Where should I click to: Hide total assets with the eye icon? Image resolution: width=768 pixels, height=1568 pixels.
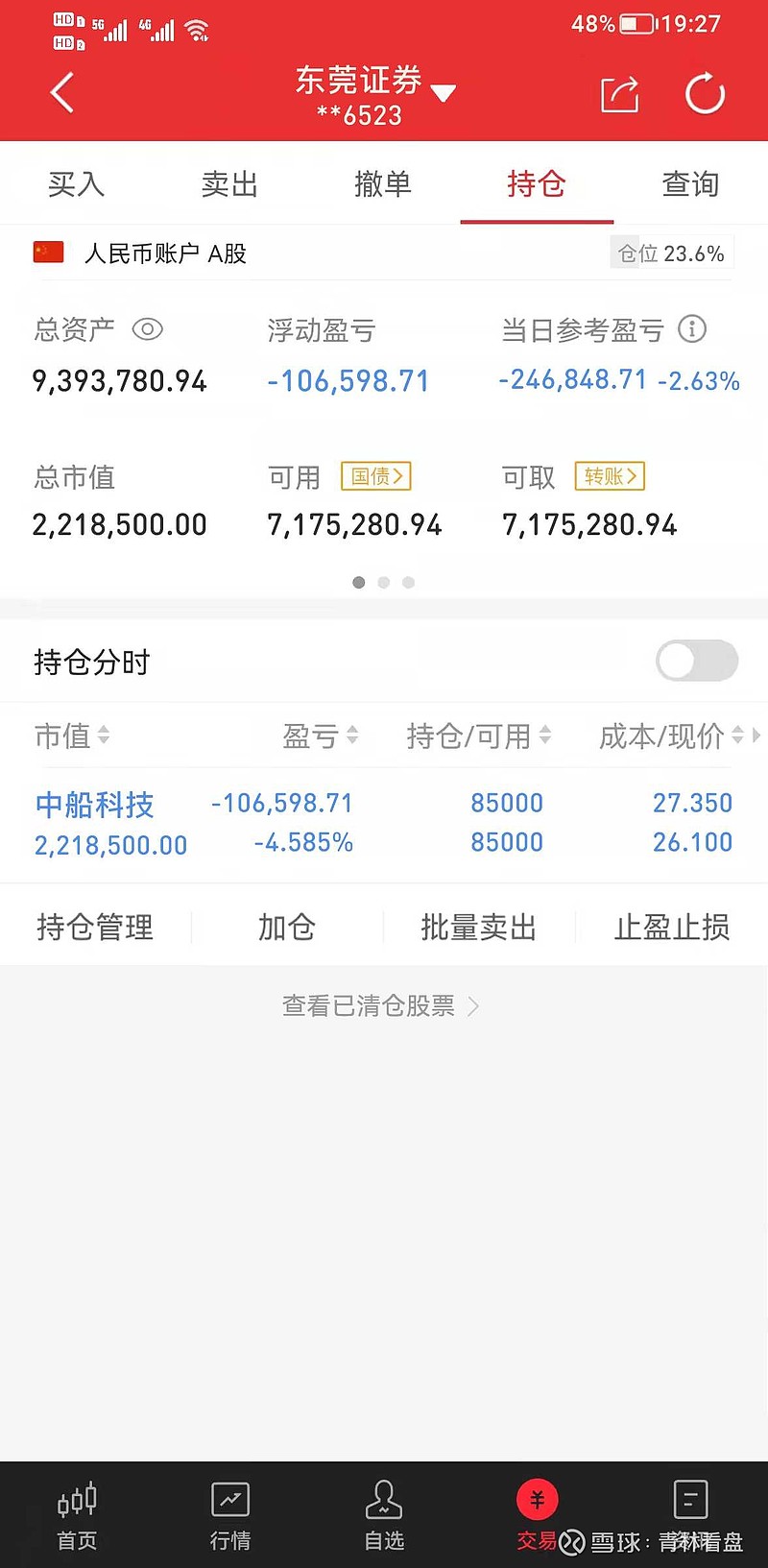(x=147, y=330)
